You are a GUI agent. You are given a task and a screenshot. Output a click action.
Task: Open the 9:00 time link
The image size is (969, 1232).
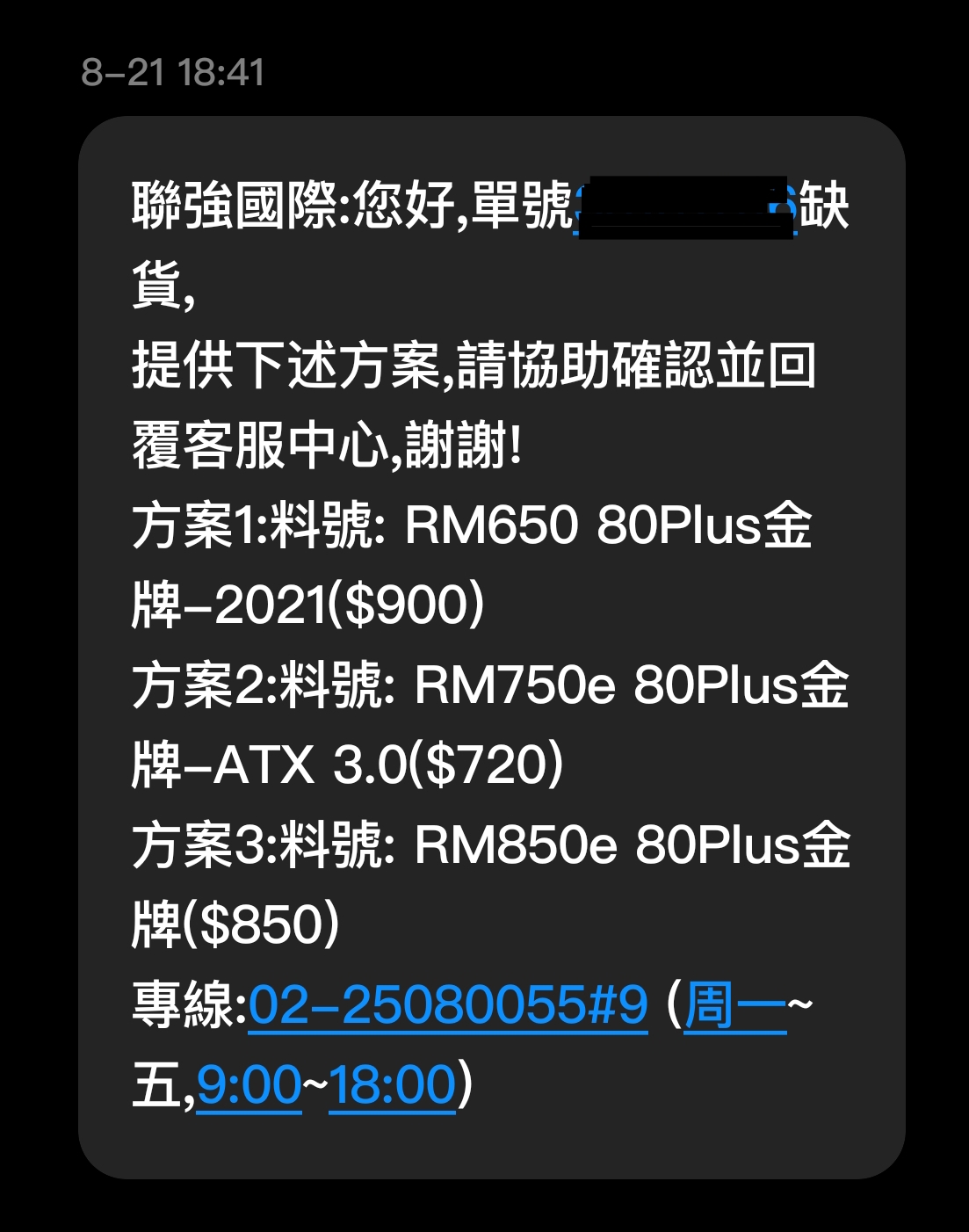coord(249,1084)
